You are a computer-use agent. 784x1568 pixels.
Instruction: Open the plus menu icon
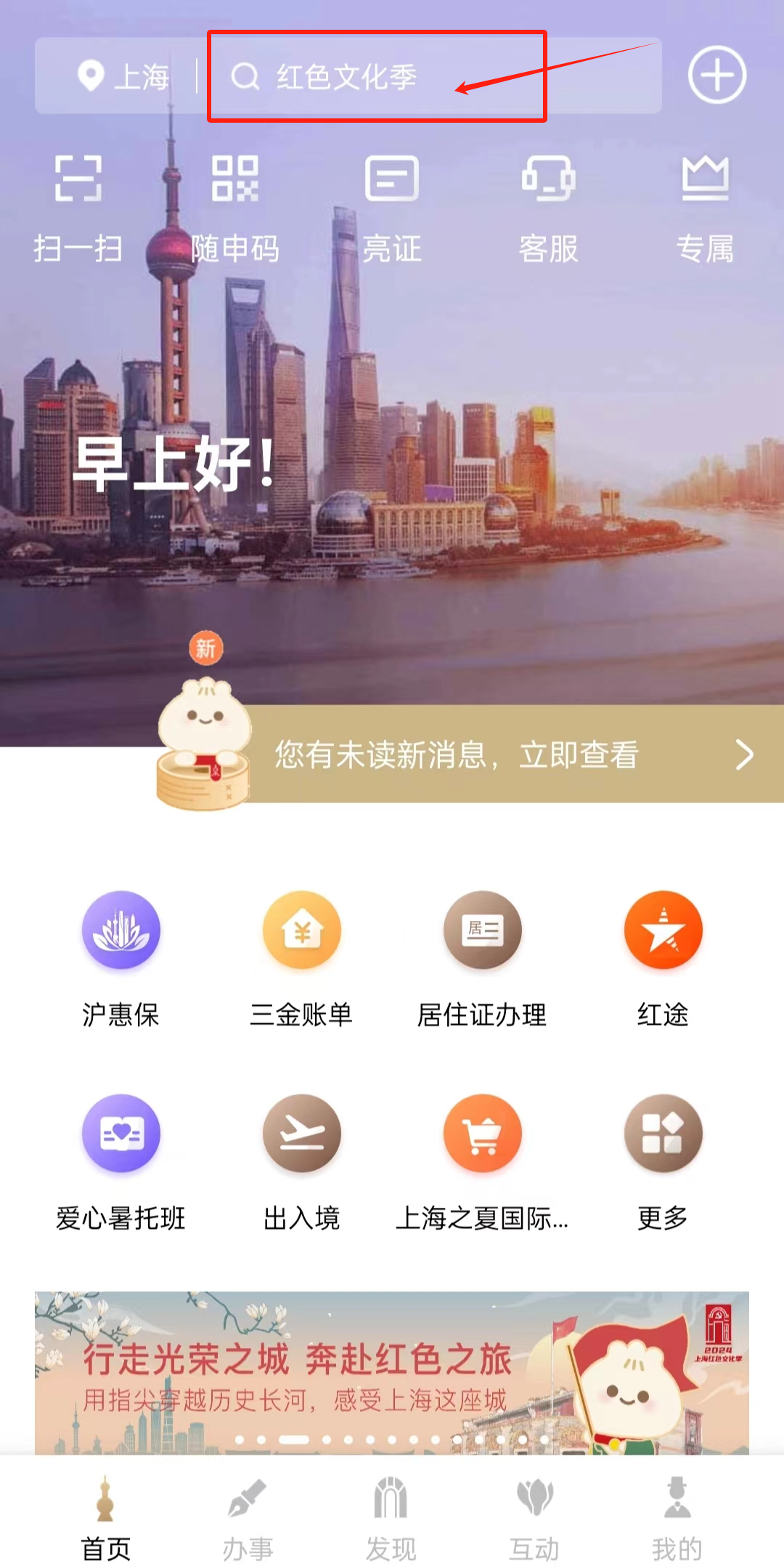pyautogui.click(x=716, y=76)
